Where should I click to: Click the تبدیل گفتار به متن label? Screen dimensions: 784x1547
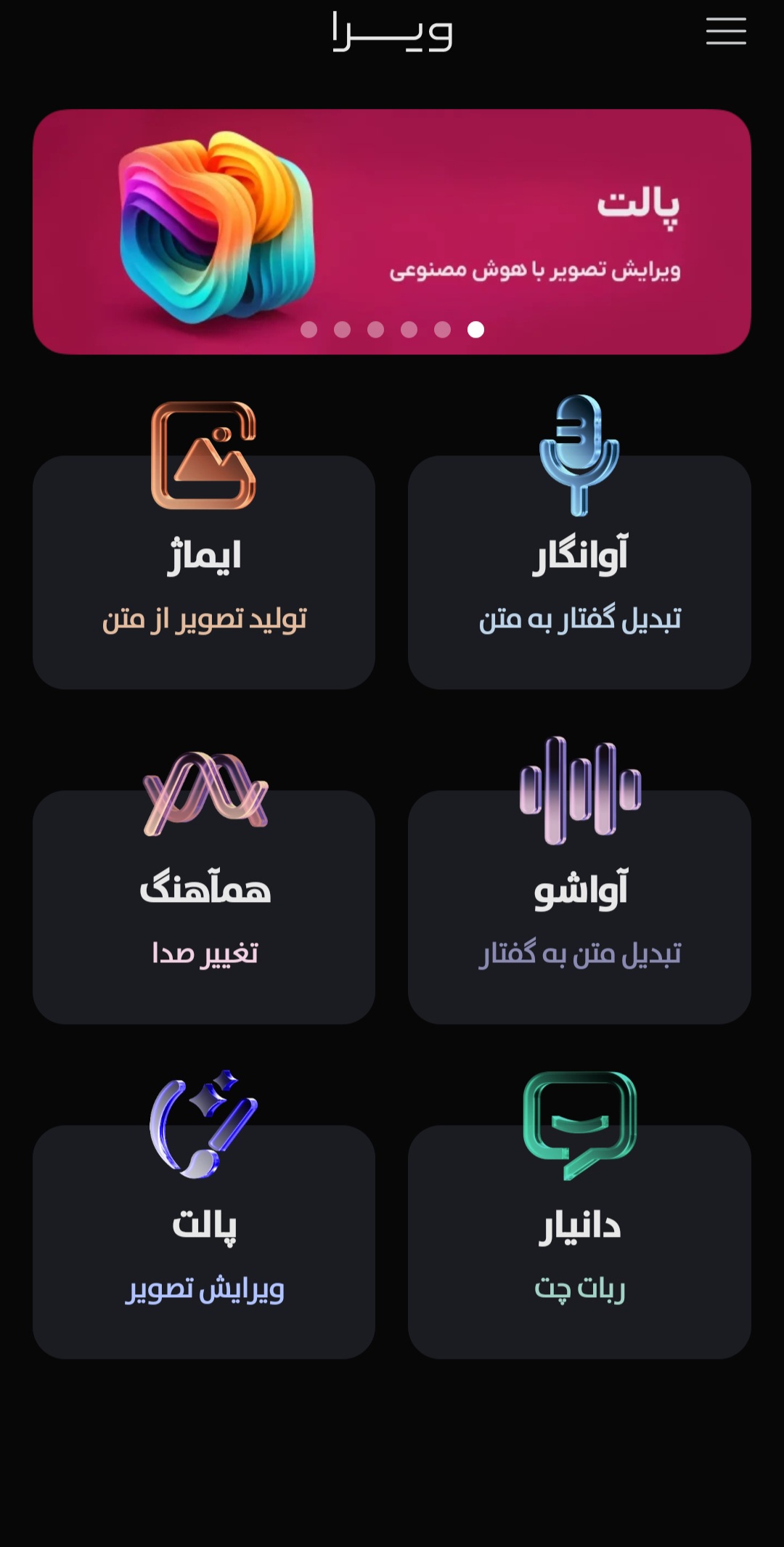click(580, 619)
